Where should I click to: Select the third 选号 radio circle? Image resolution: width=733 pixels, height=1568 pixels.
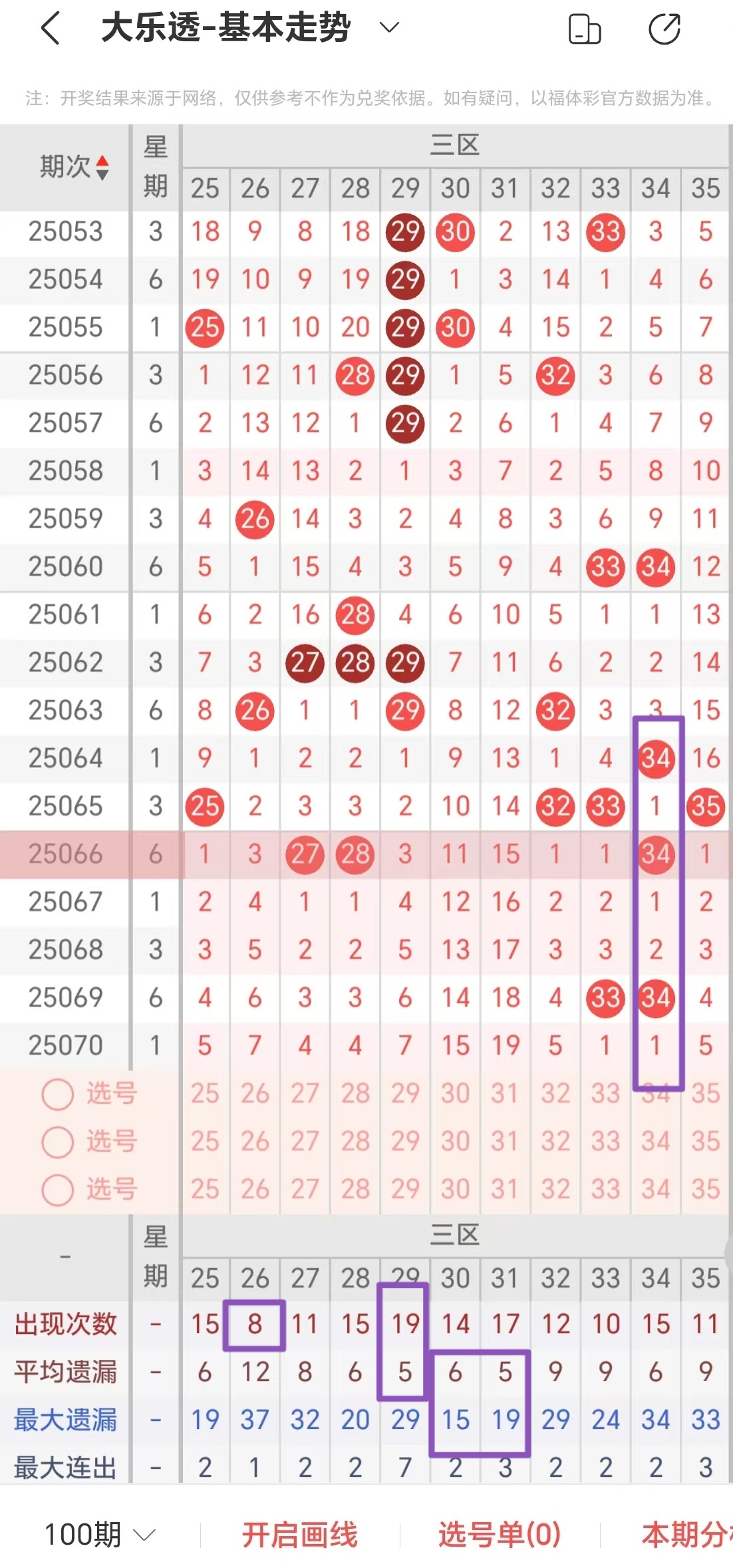point(57,1189)
